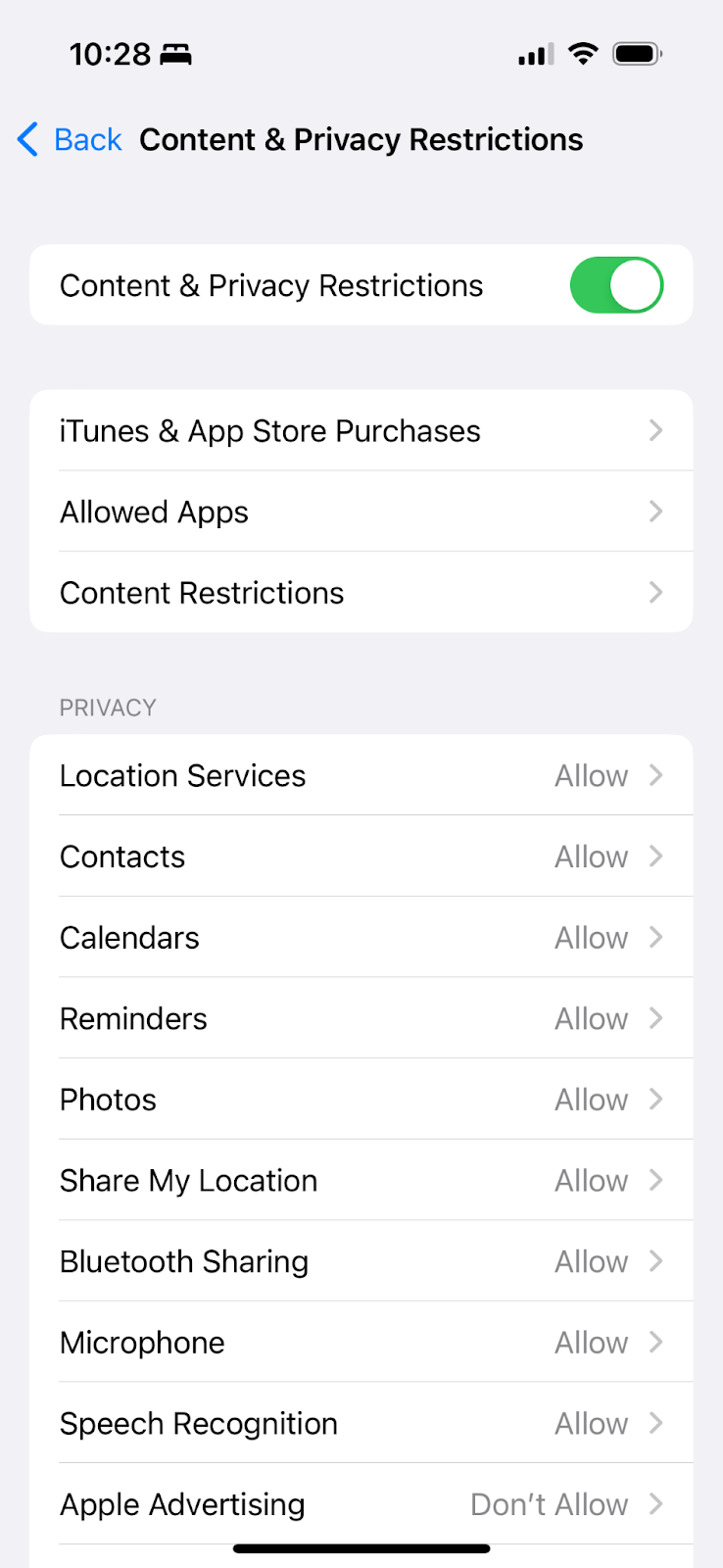Open the Contacts privacy row
Image resolution: width=723 pixels, height=1568 pixels.
click(361, 857)
